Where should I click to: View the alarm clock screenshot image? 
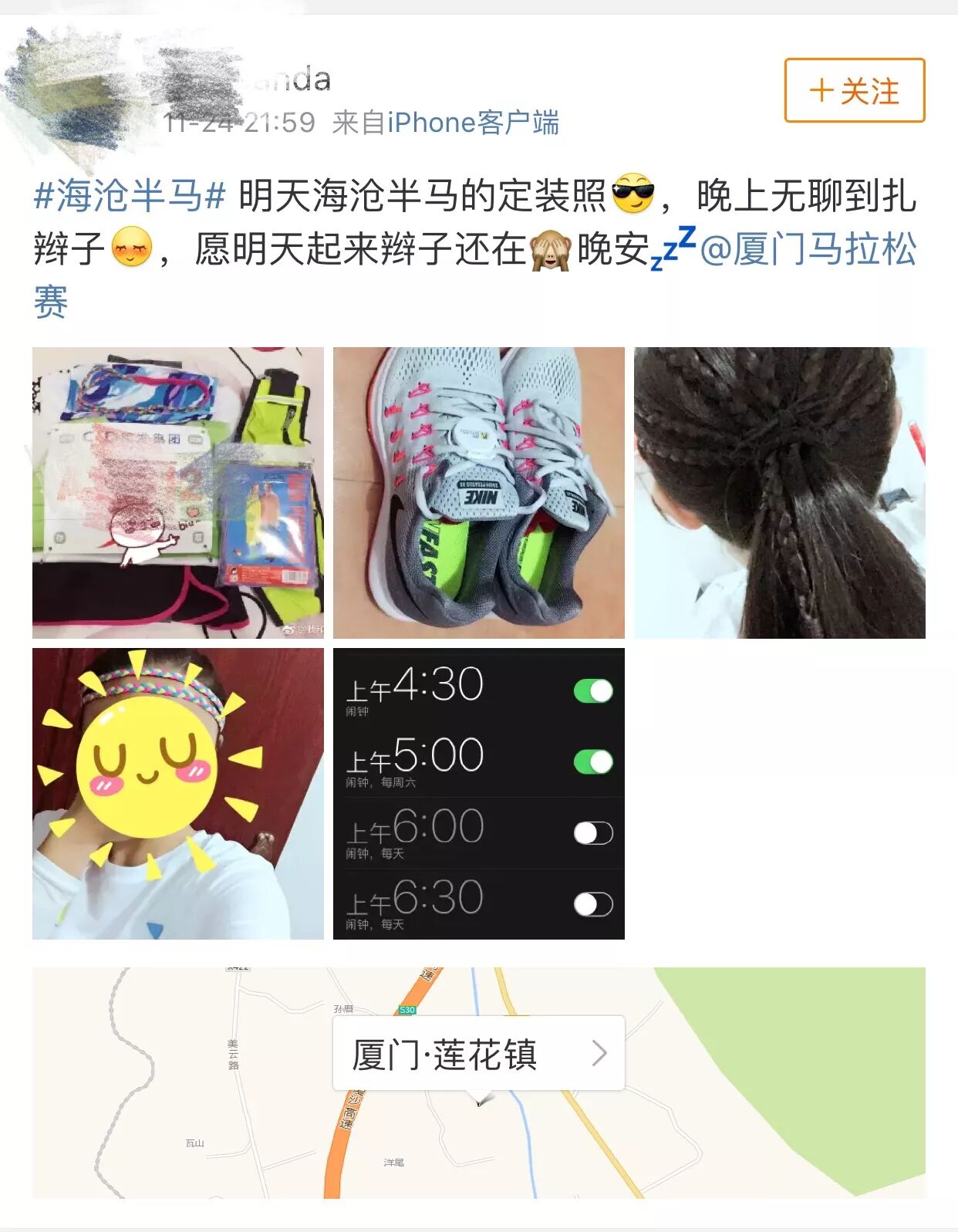(478, 793)
